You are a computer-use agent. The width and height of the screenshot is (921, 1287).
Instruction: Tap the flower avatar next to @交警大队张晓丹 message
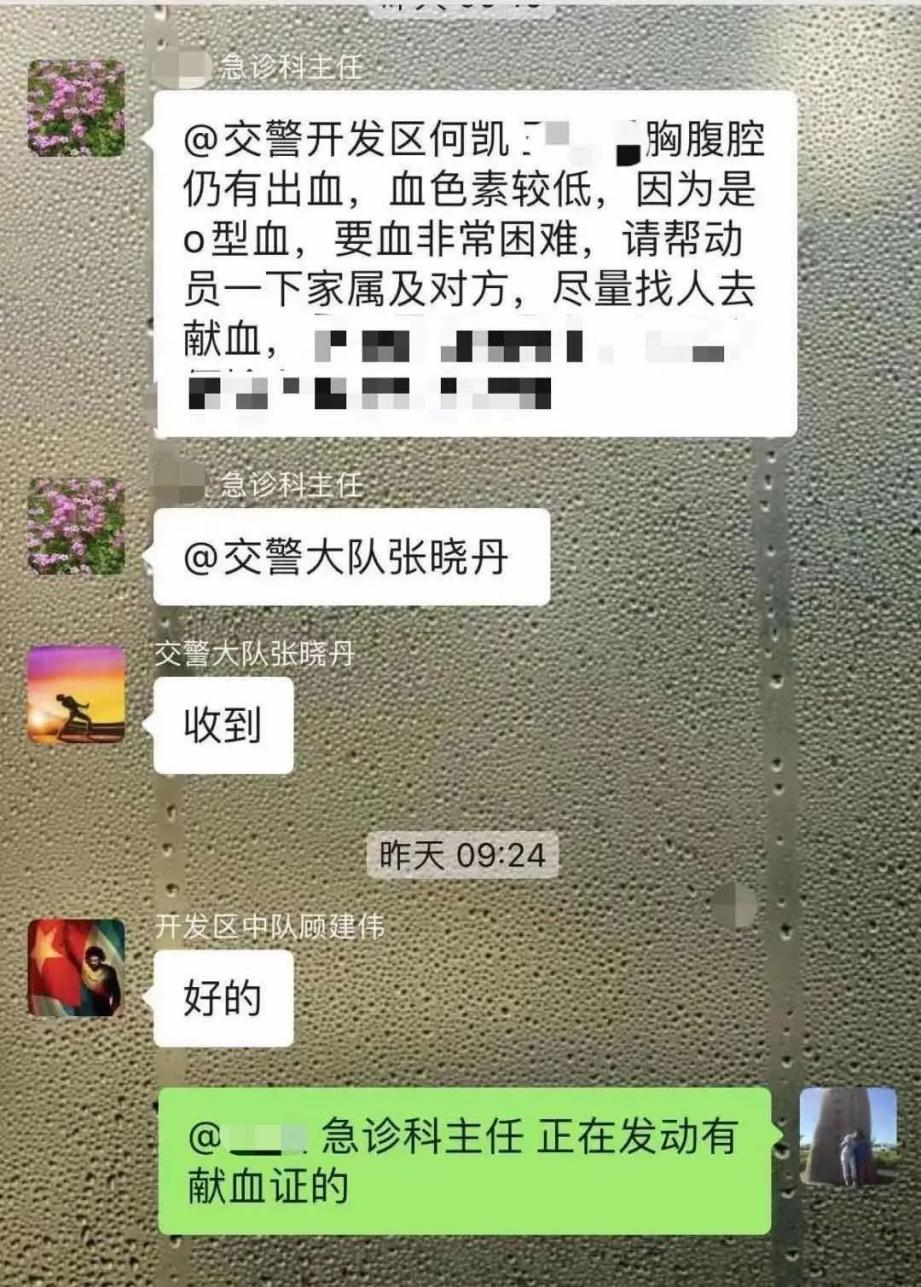coord(76,526)
